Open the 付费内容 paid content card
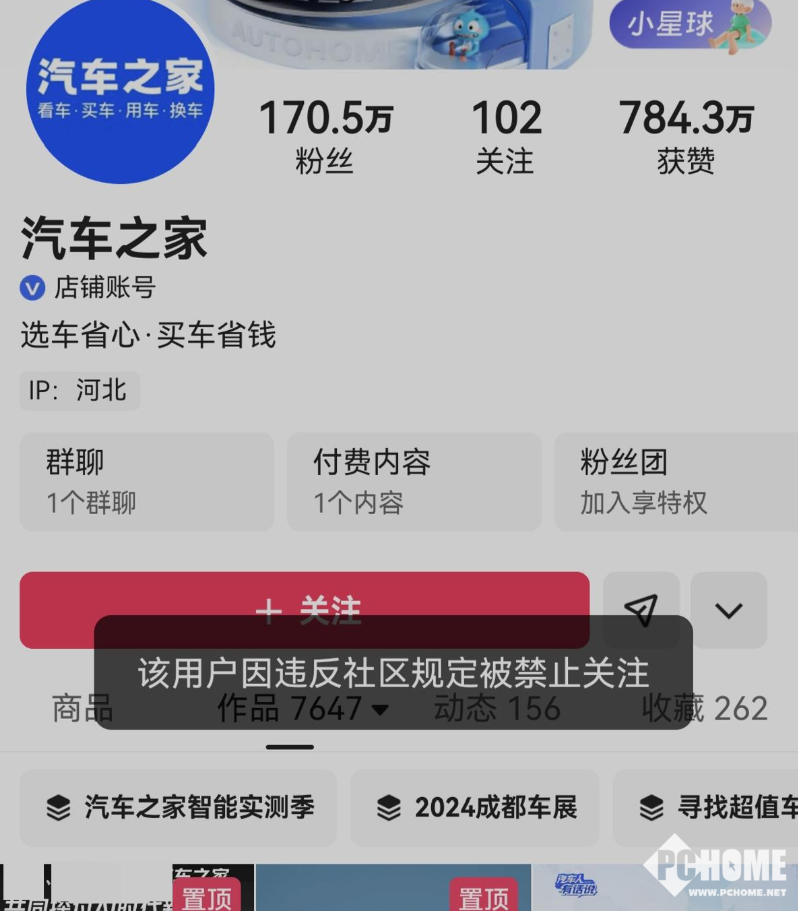This screenshot has height=911, width=798. [414, 481]
